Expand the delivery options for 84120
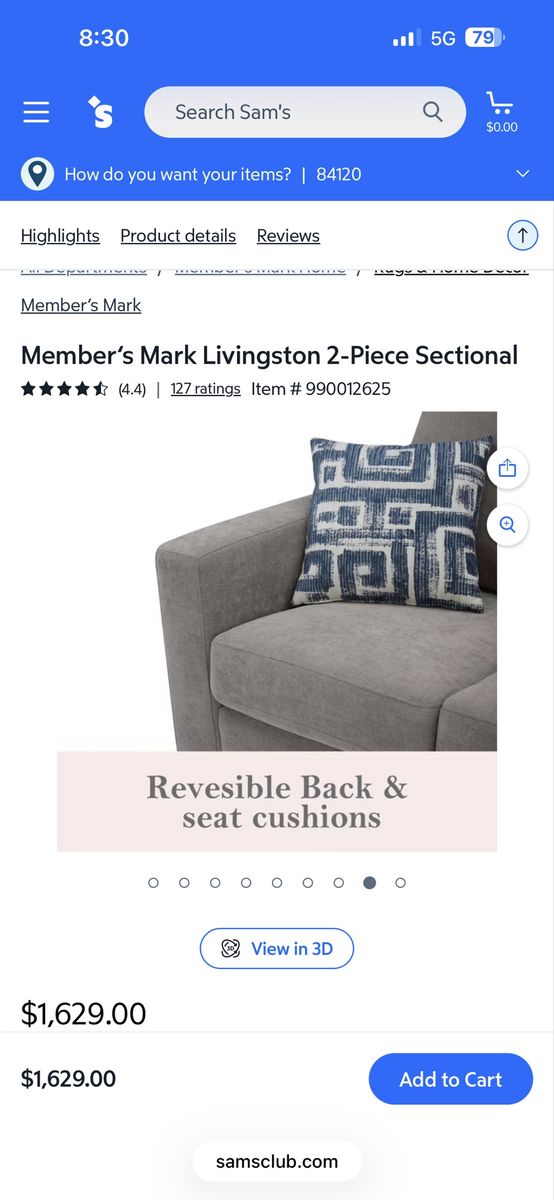This screenshot has height=1200, width=554. coord(522,174)
